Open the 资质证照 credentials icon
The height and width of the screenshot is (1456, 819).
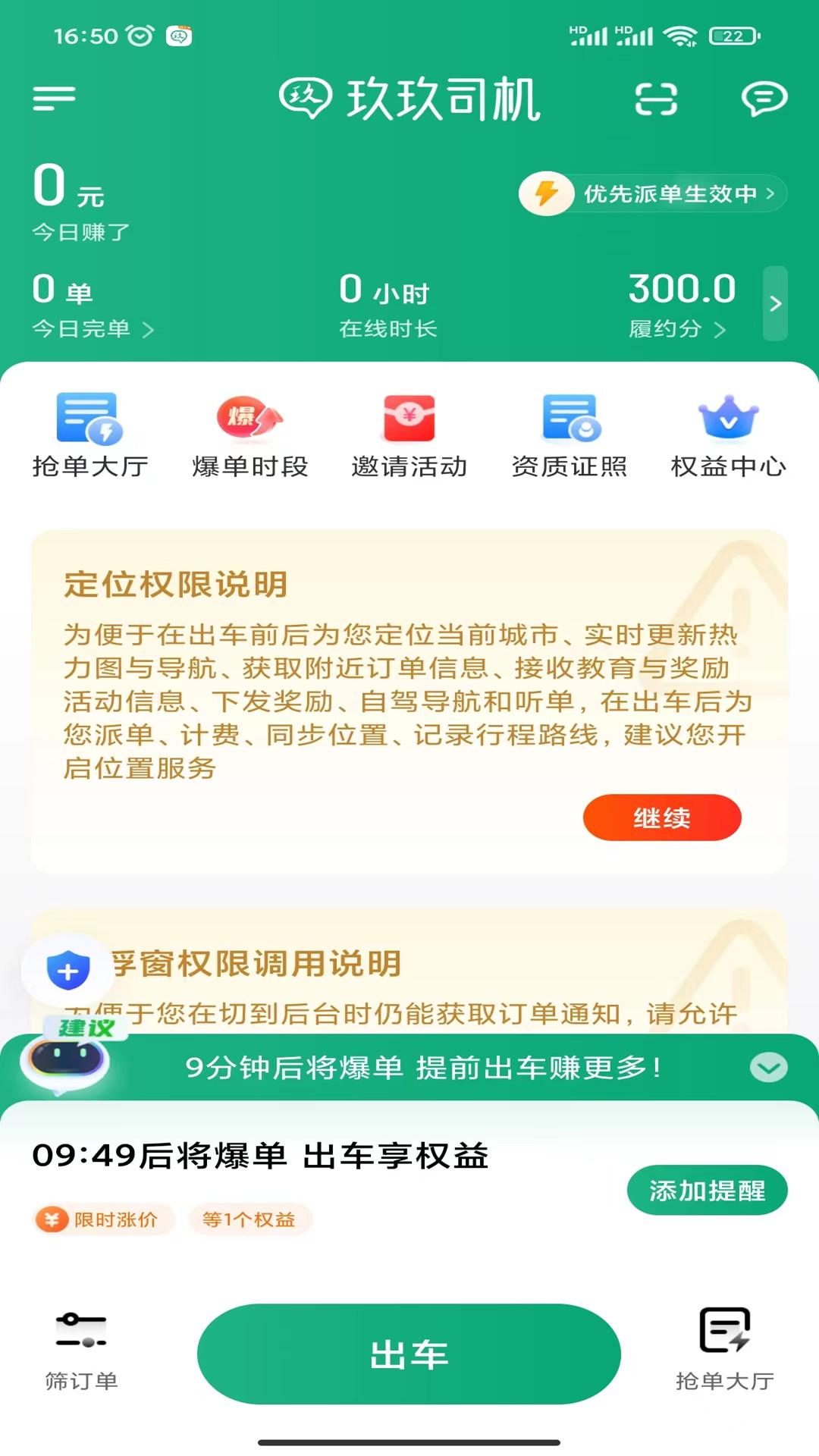pyautogui.click(x=571, y=432)
